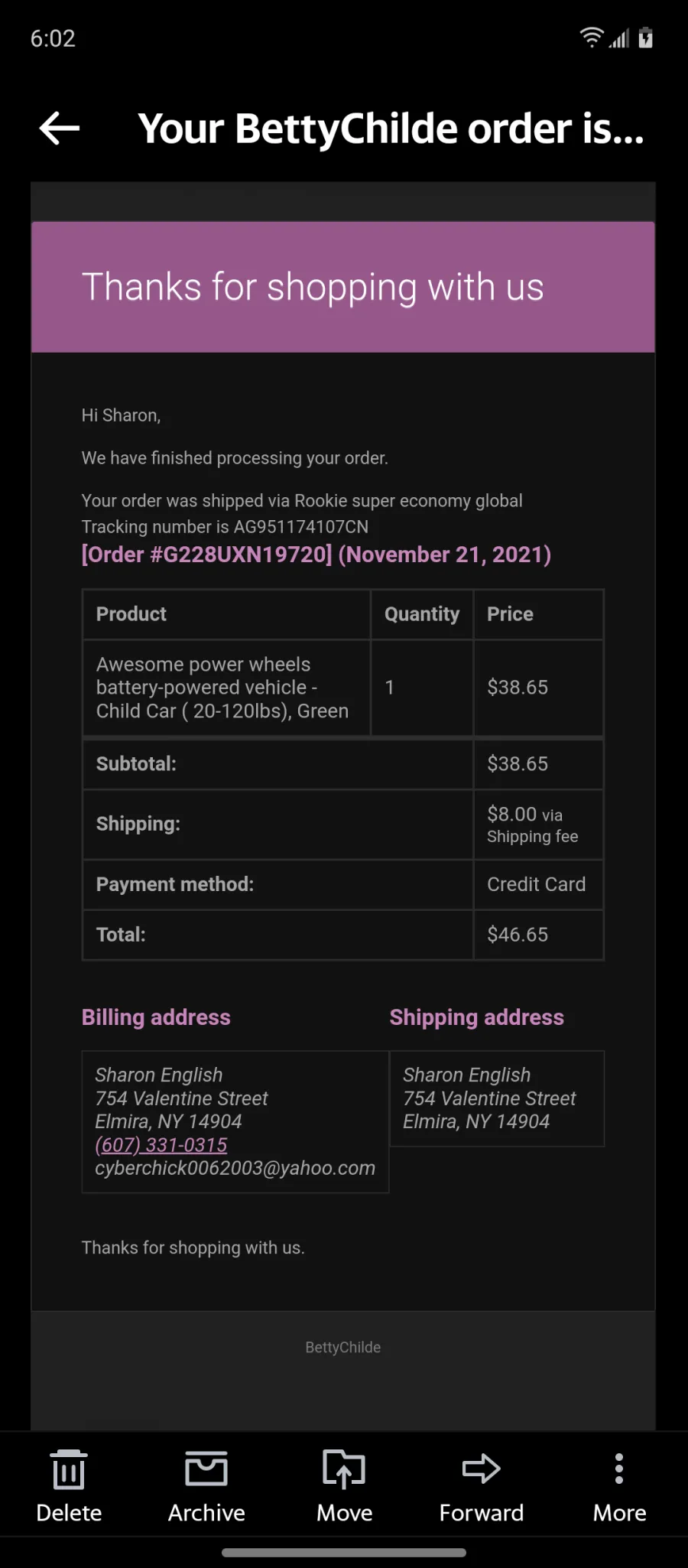Call the phone number (607) 331-0315
Screen dimensions: 688x1568
tap(161, 1145)
